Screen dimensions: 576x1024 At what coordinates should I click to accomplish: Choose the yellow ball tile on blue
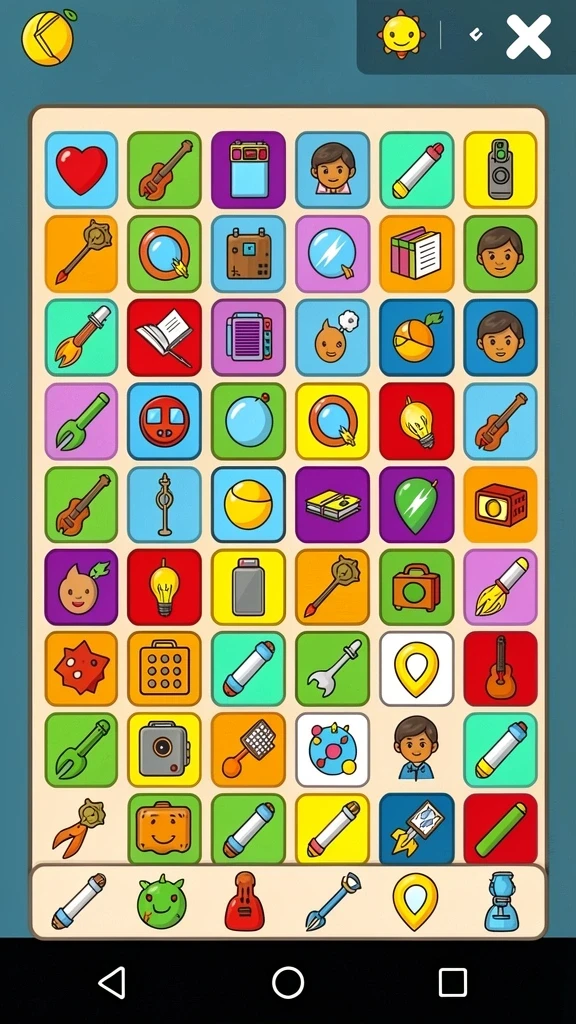pos(248,504)
